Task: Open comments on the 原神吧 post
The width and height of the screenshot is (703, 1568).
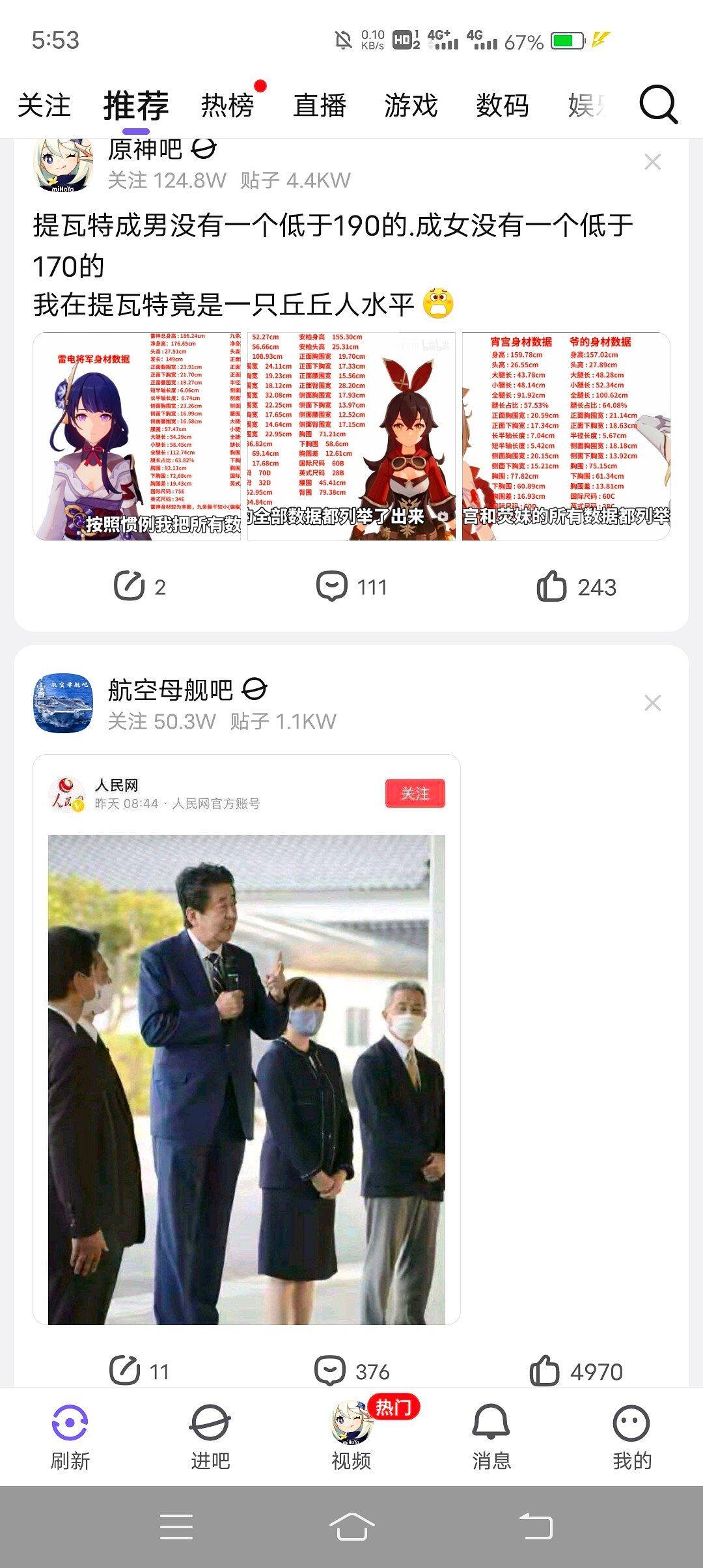Action: coord(351,587)
